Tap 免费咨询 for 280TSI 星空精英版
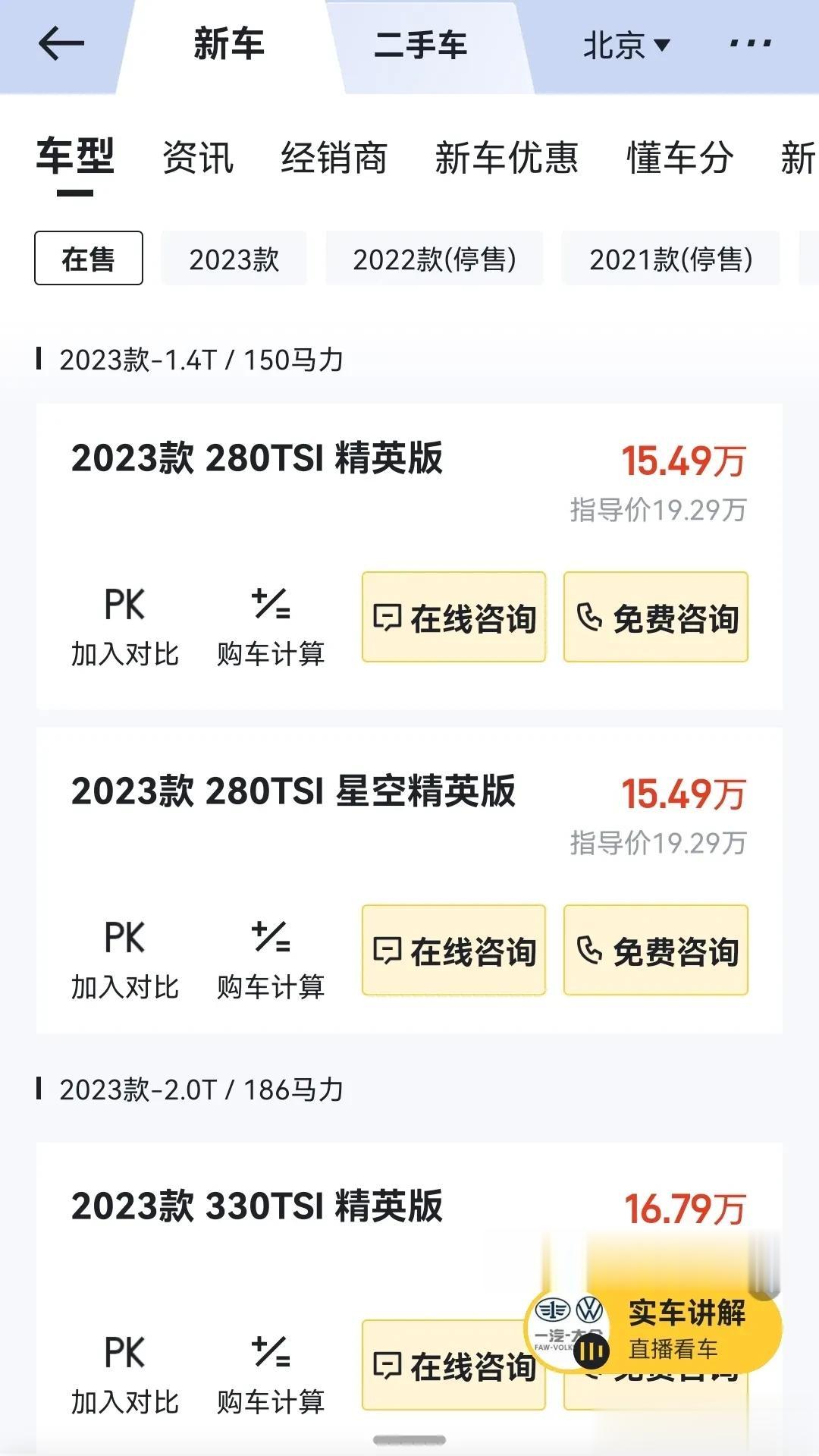819x1456 pixels. click(656, 950)
